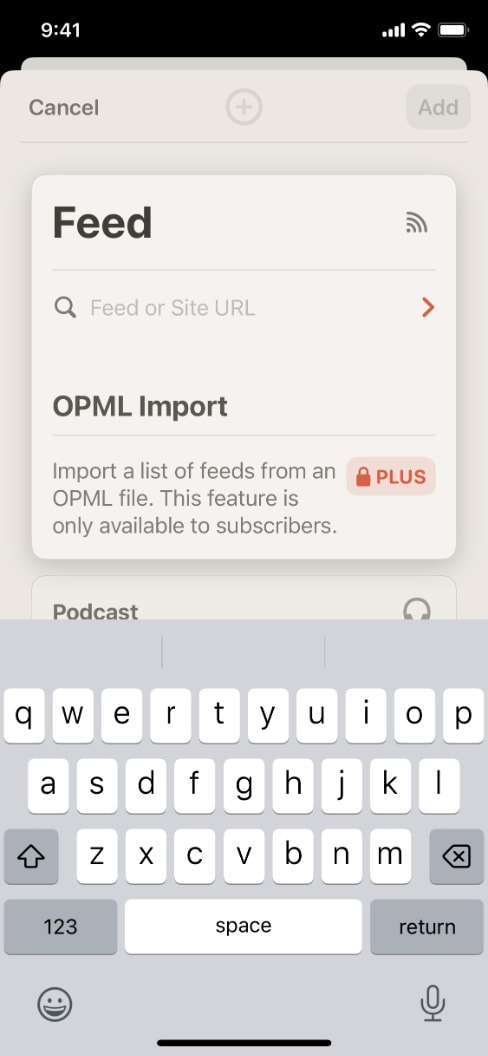The width and height of the screenshot is (488, 1056).
Task: Start dictation with the microphone key
Action: point(432,1004)
